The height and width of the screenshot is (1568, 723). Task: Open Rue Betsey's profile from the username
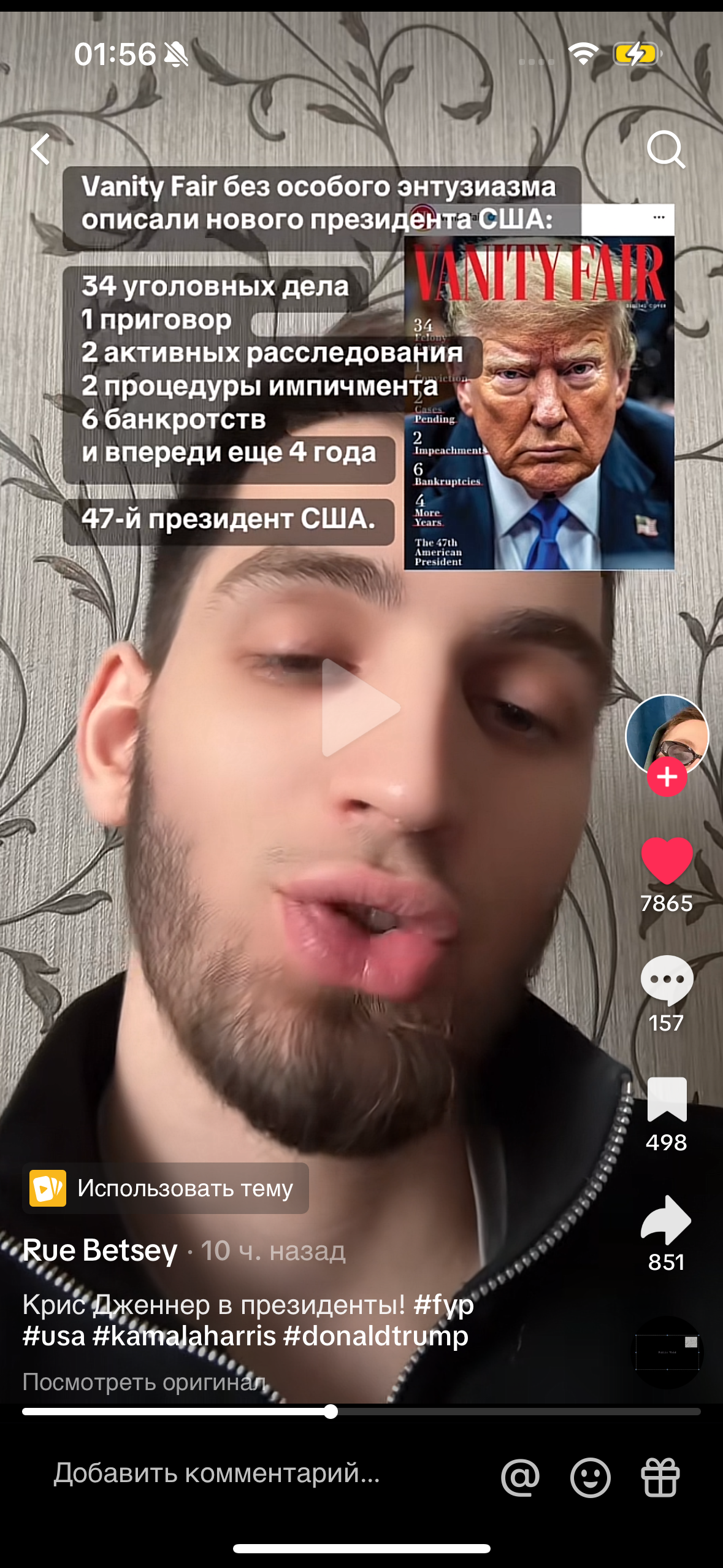pyautogui.click(x=100, y=1250)
